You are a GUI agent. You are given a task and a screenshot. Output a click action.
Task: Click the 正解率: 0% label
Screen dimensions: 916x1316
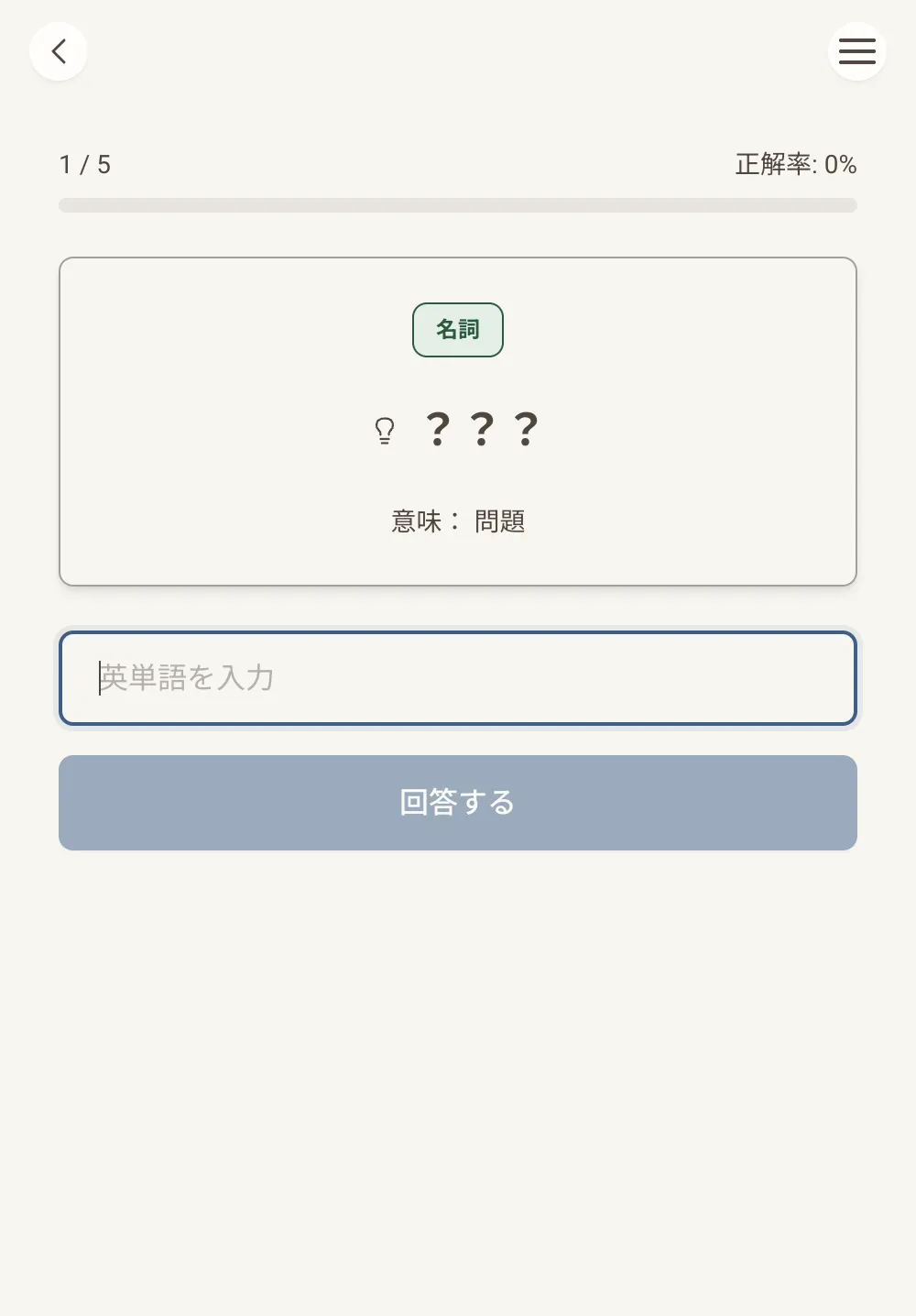pyautogui.click(x=793, y=164)
